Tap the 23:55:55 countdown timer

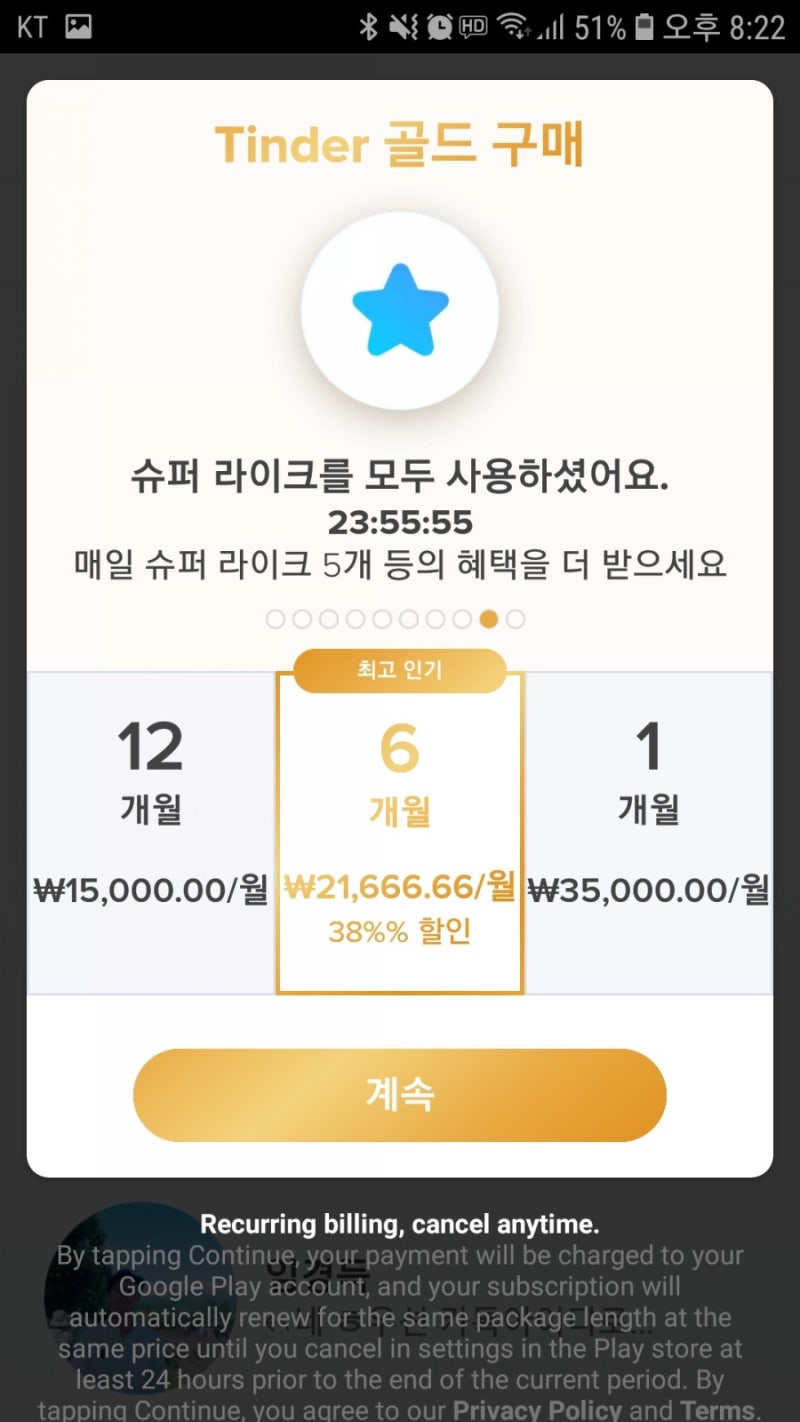pyautogui.click(x=400, y=521)
